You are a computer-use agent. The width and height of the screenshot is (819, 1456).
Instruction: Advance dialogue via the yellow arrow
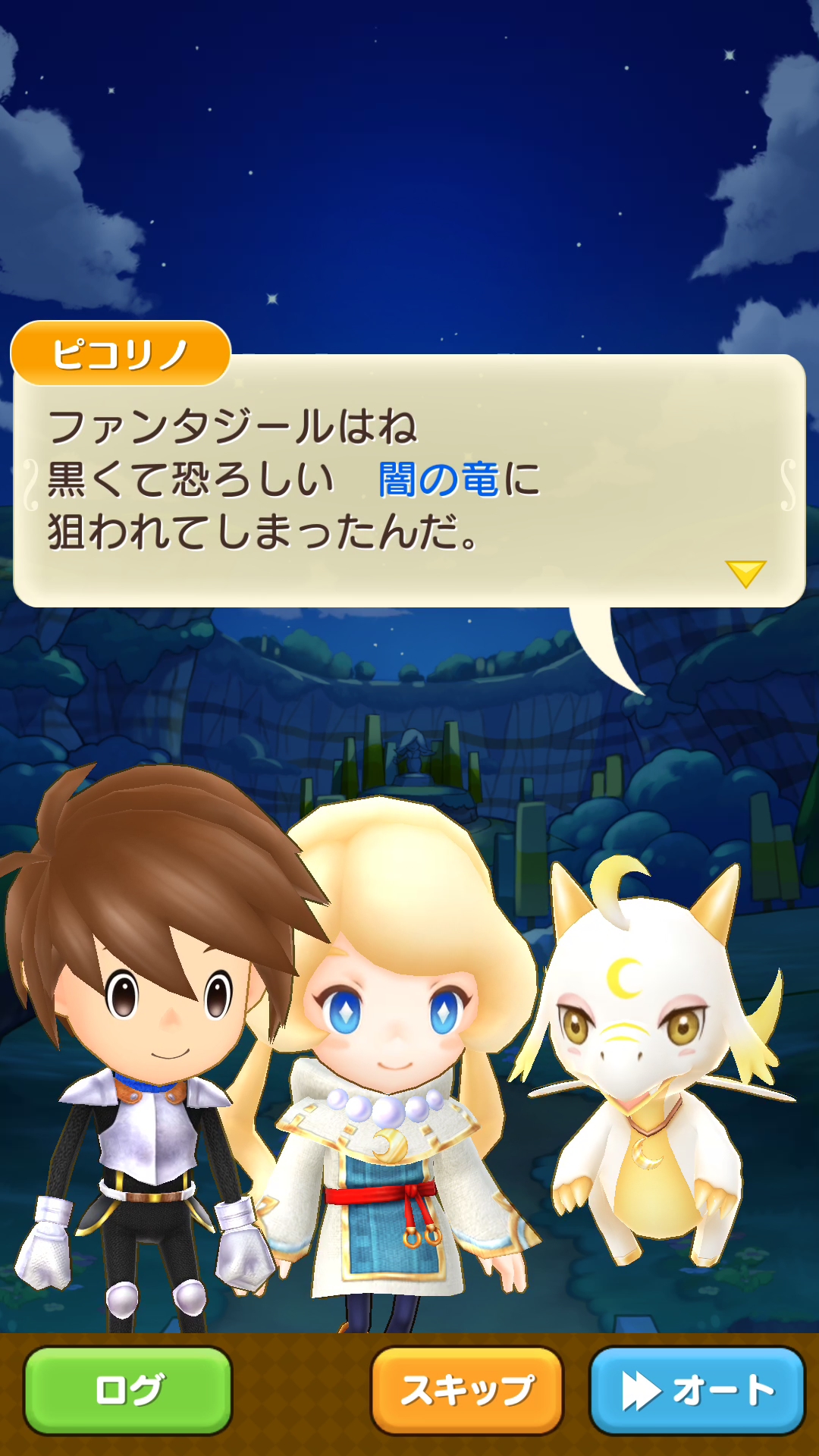pos(745,573)
